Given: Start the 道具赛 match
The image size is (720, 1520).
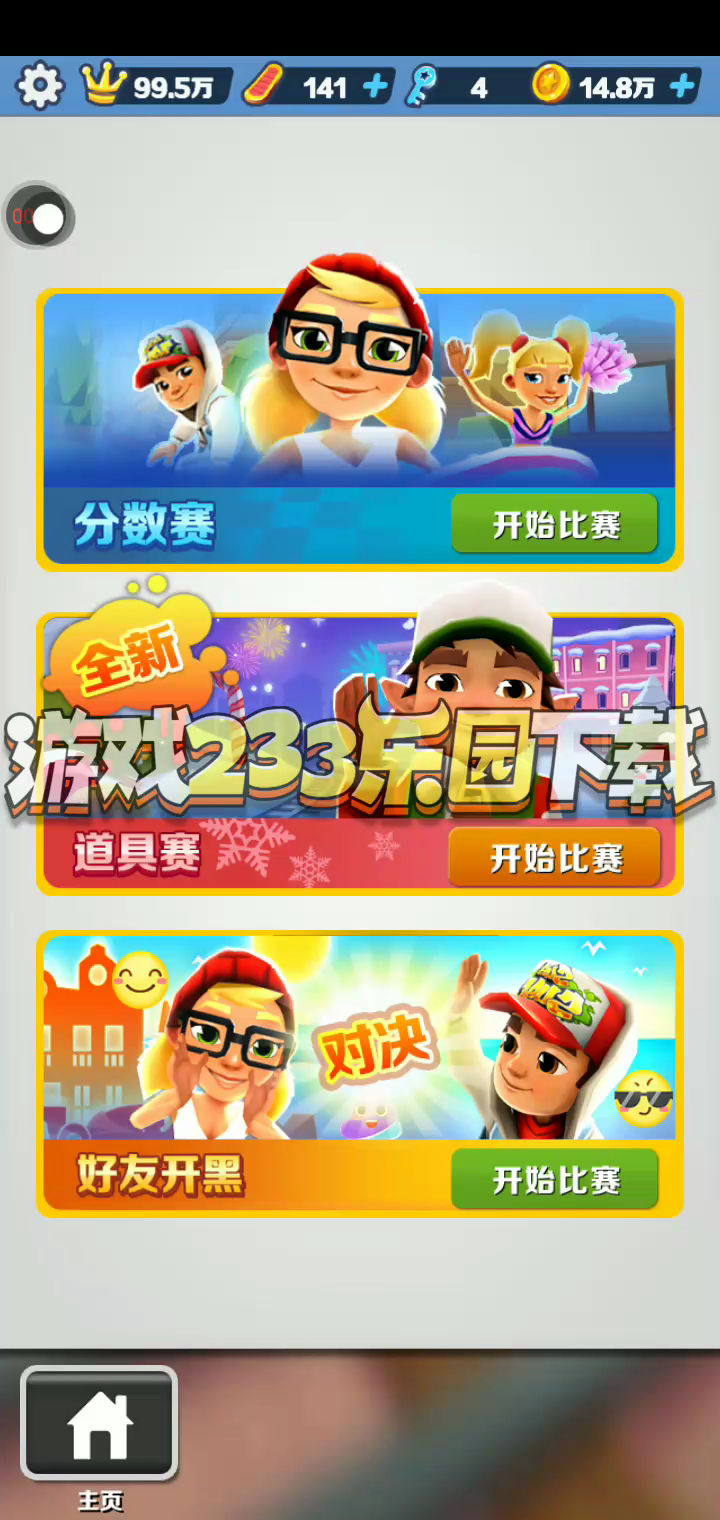Looking at the screenshot, I should (555, 857).
